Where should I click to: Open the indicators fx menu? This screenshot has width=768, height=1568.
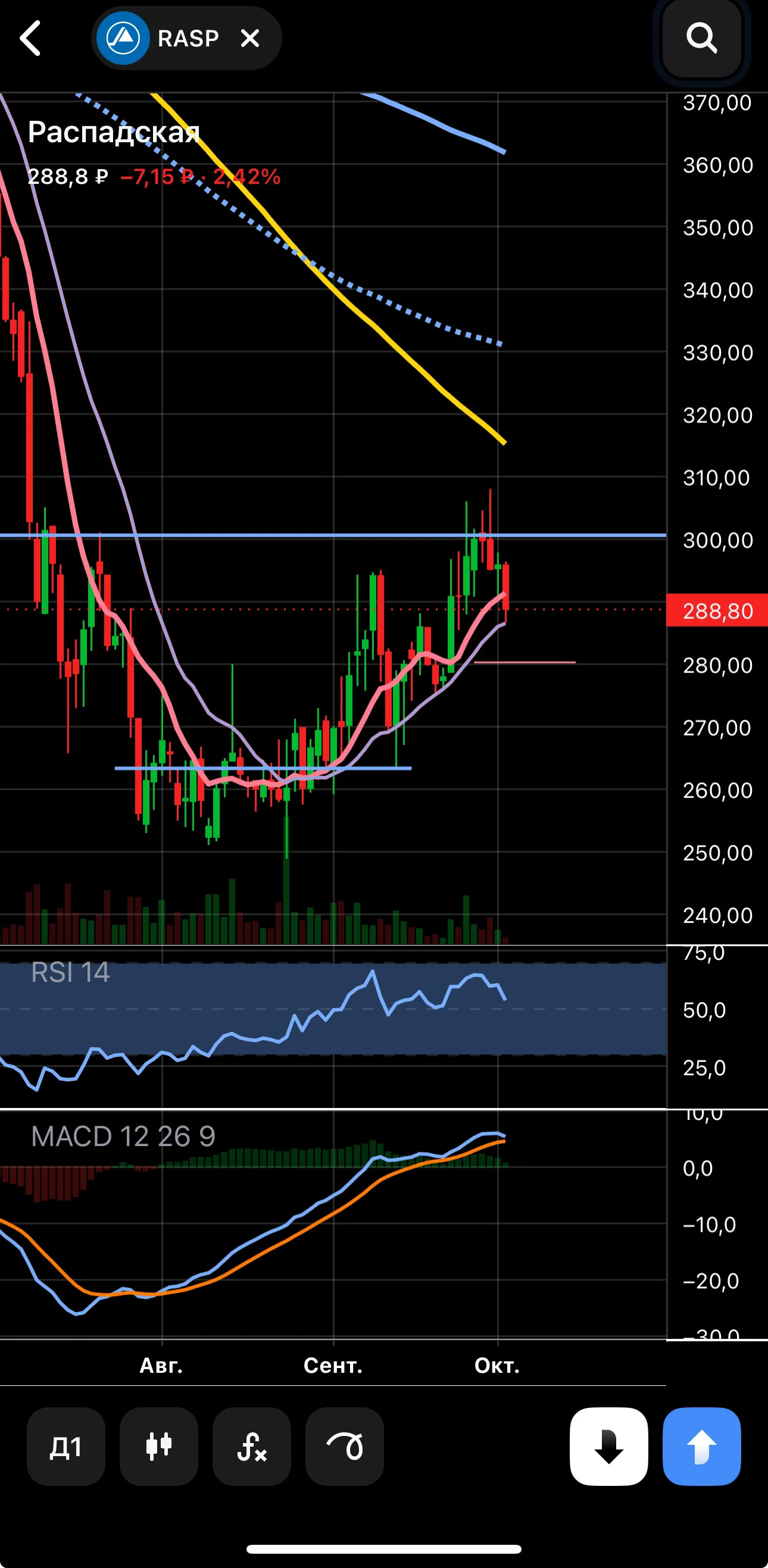tap(251, 1446)
